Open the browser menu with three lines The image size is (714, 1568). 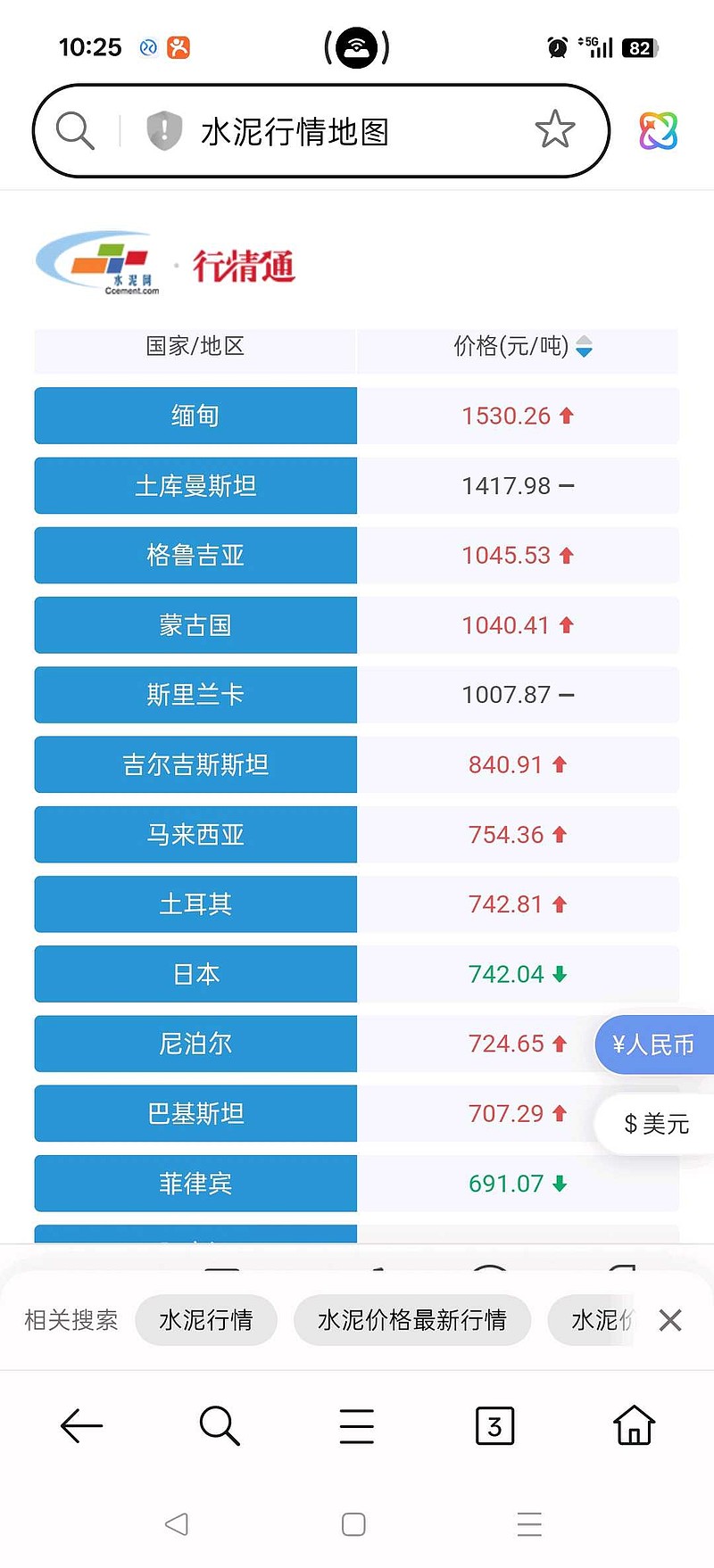click(356, 1425)
